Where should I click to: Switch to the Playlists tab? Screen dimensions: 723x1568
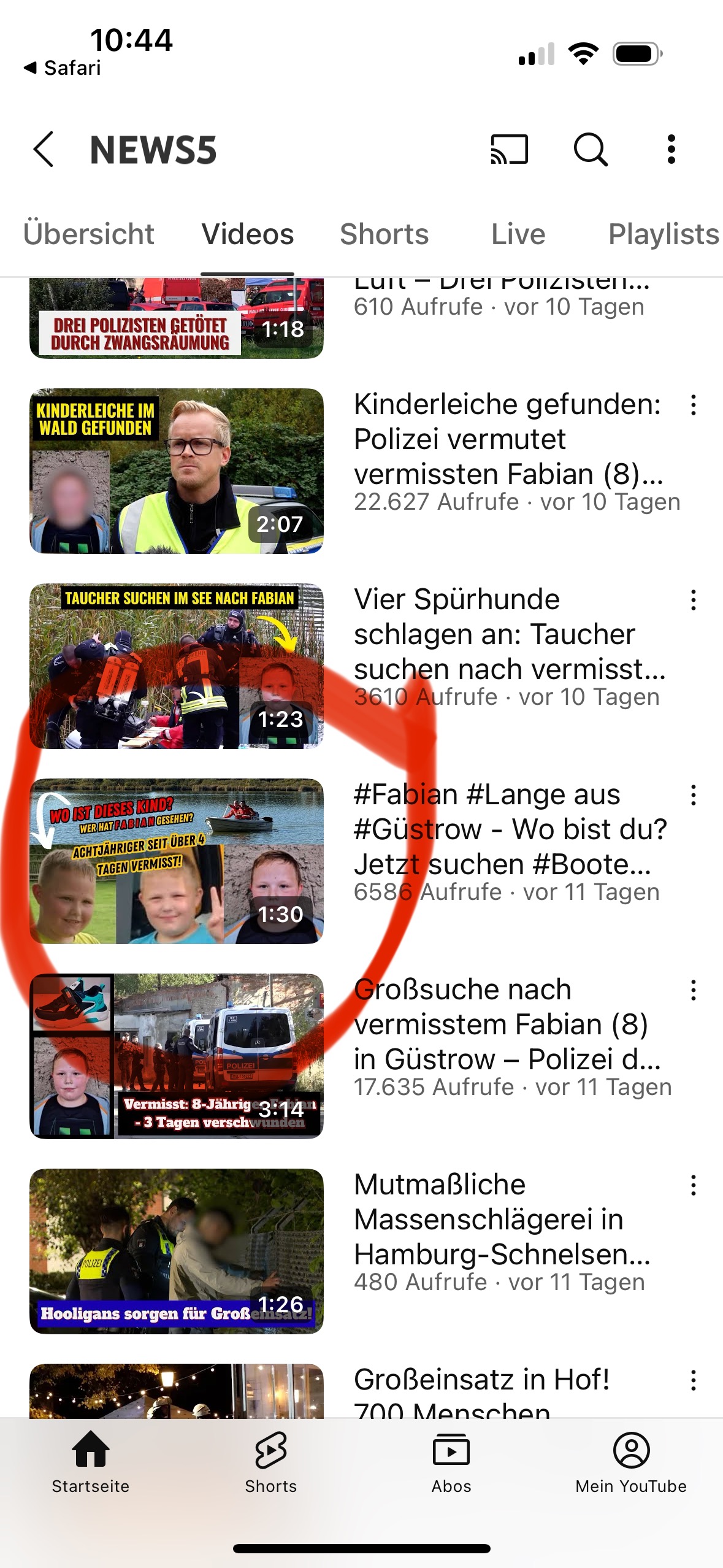coord(663,234)
